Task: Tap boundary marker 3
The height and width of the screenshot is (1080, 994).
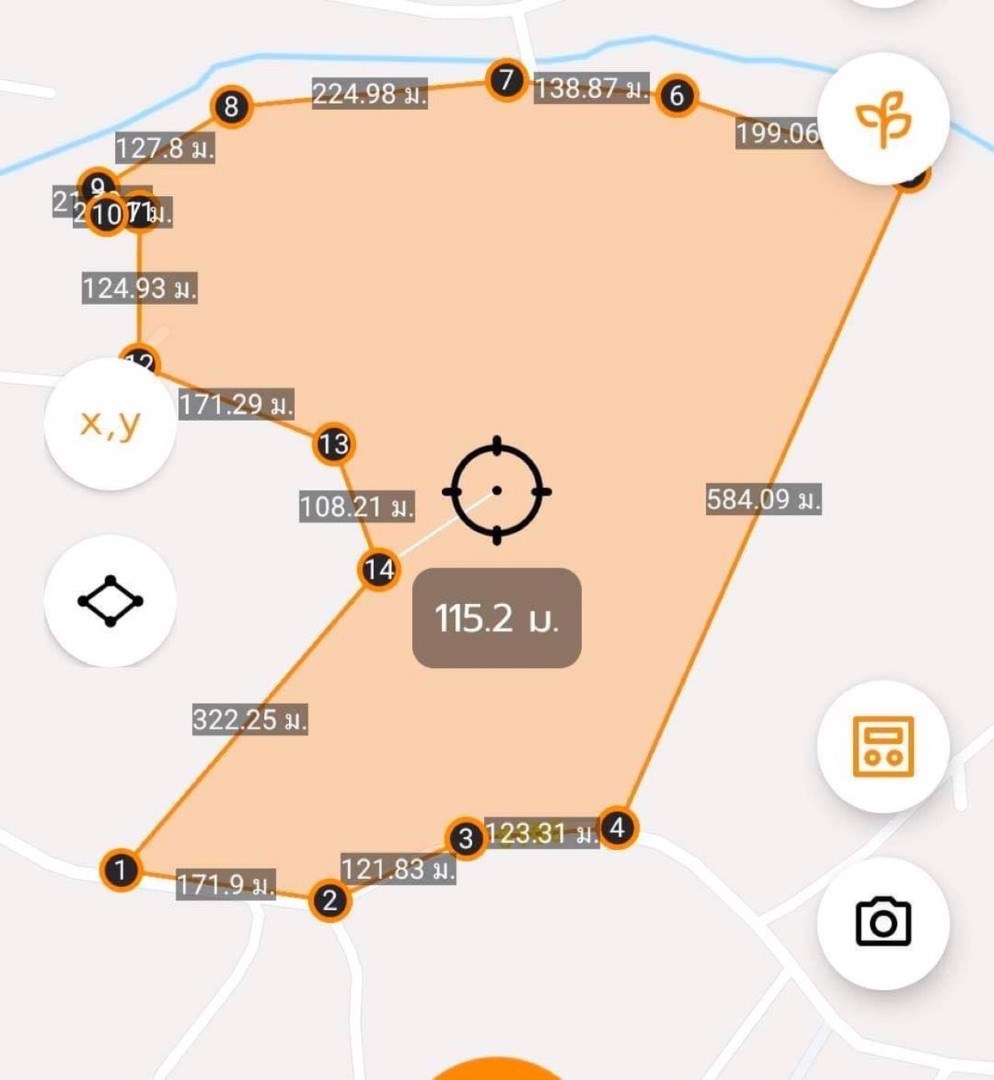Action: [465, 838]
